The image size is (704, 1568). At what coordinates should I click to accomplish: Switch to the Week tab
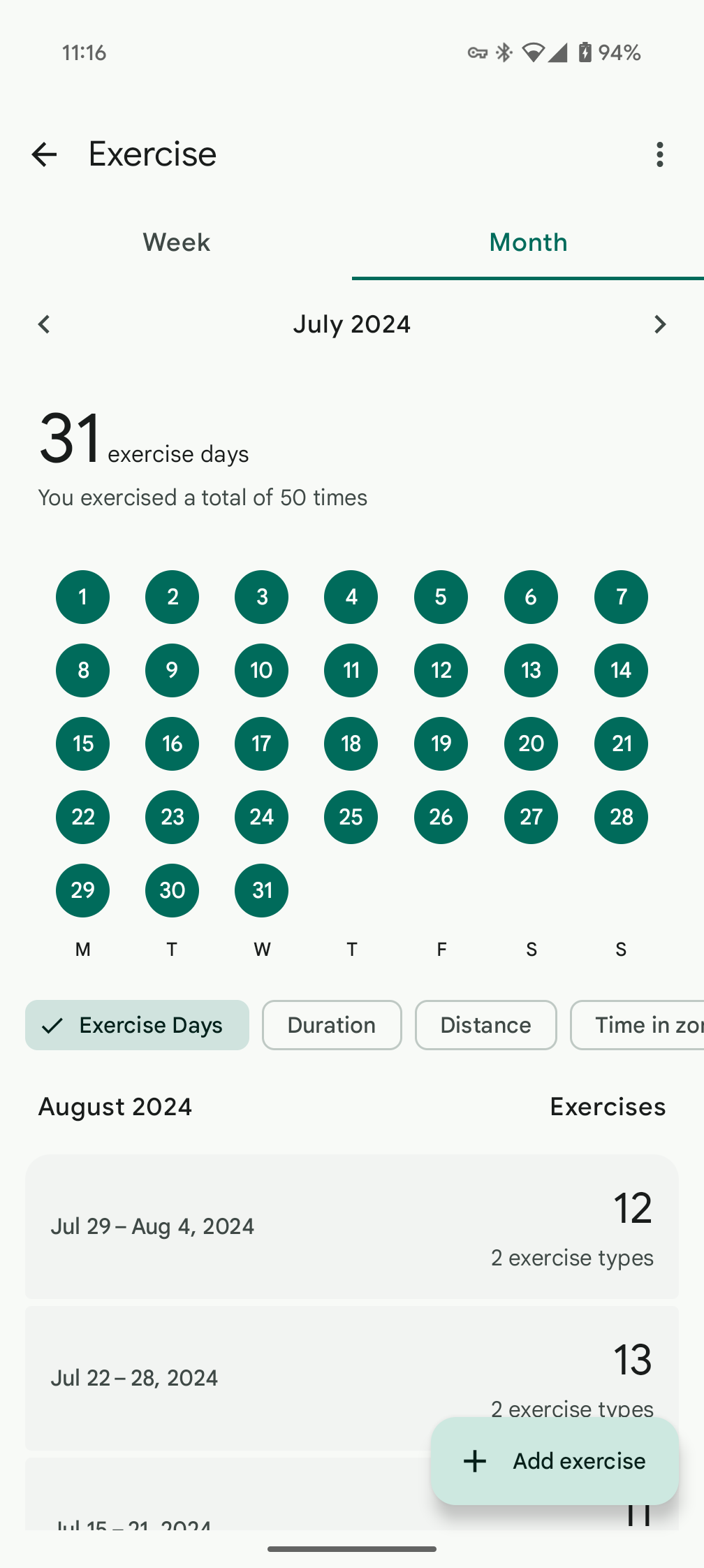[x=176, y=242]
